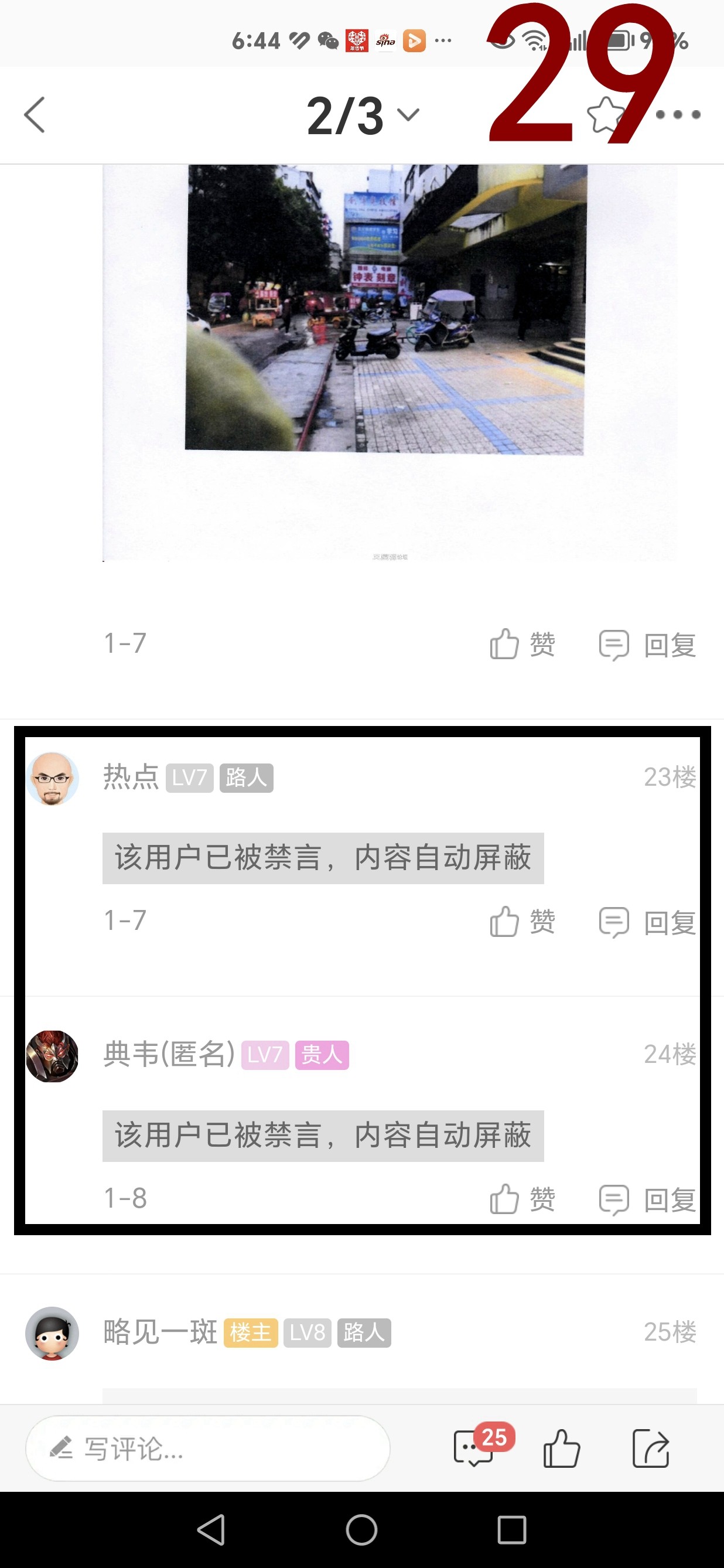This screenshot has width=724, height=1568.
Task: Select the share icon at bottom right
Action: tap(654, 1448)
